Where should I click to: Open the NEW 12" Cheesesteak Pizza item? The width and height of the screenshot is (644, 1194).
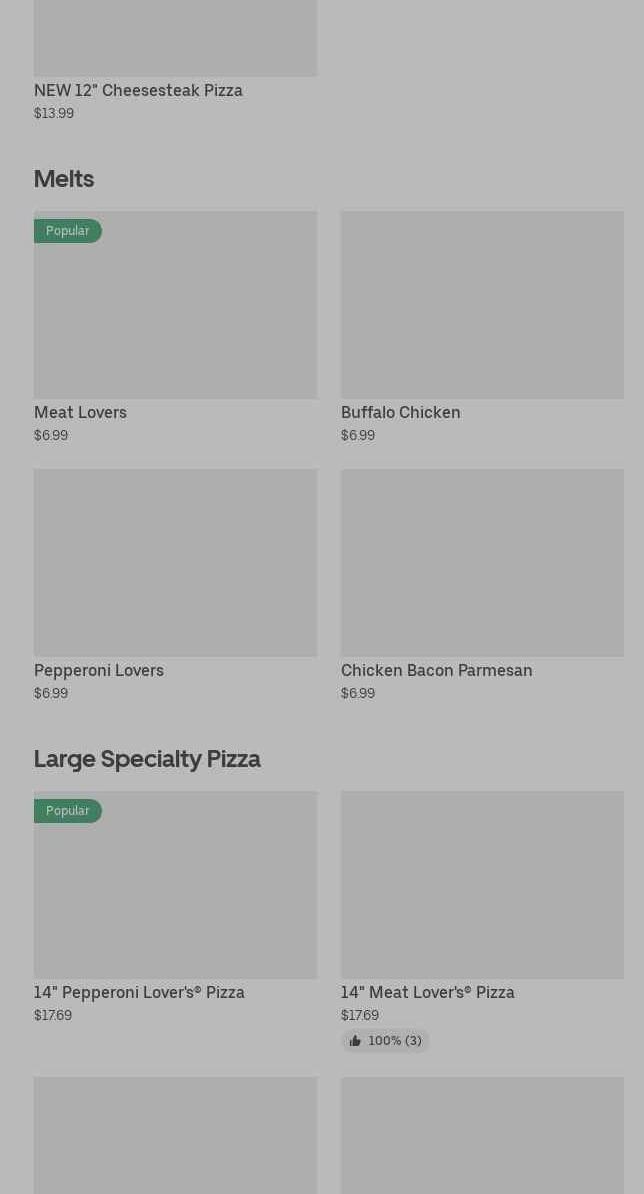(138, 90)
